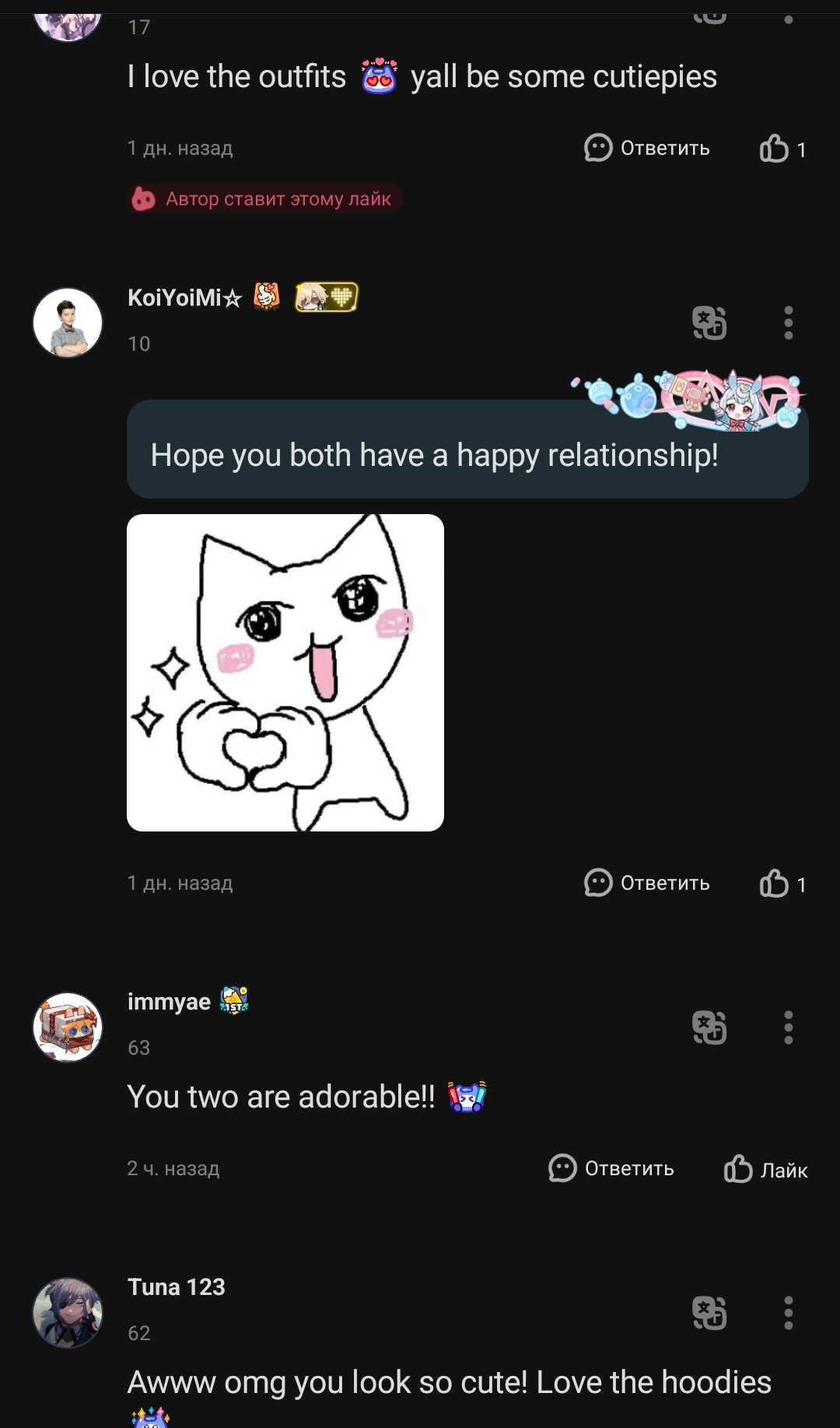Open KoiYoiMi's profile avatar
The height and width of the screenshot is (1428, 840).
pyautogui.click(x=68, y=323)
